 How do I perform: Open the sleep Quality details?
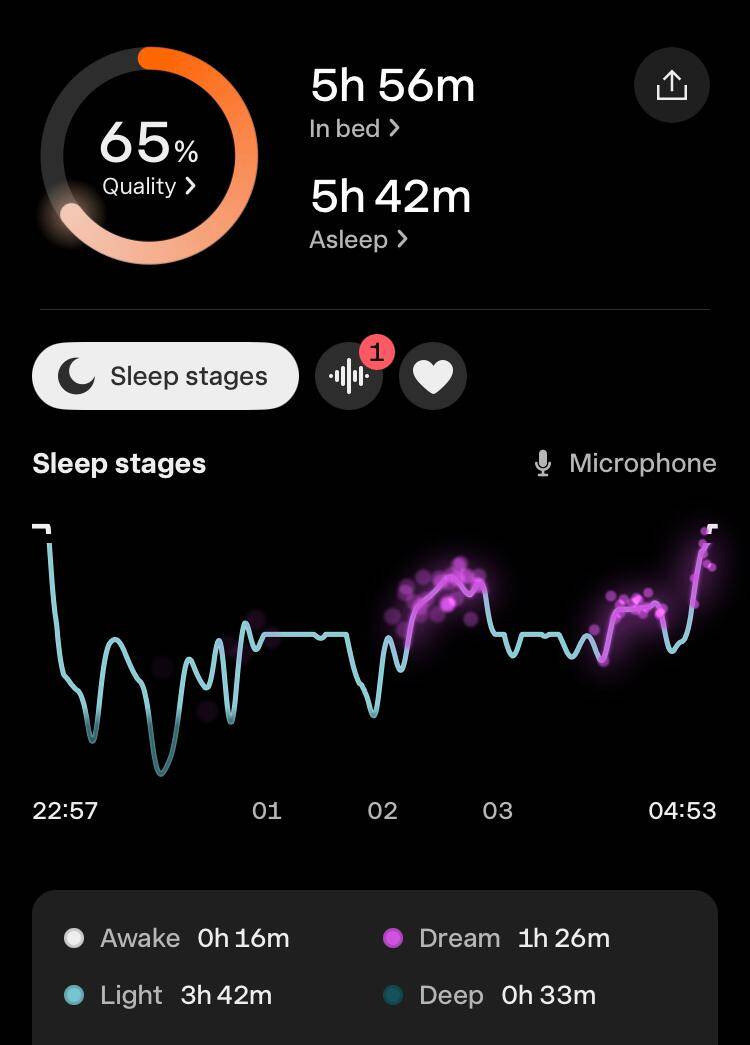tap(148, 186)
